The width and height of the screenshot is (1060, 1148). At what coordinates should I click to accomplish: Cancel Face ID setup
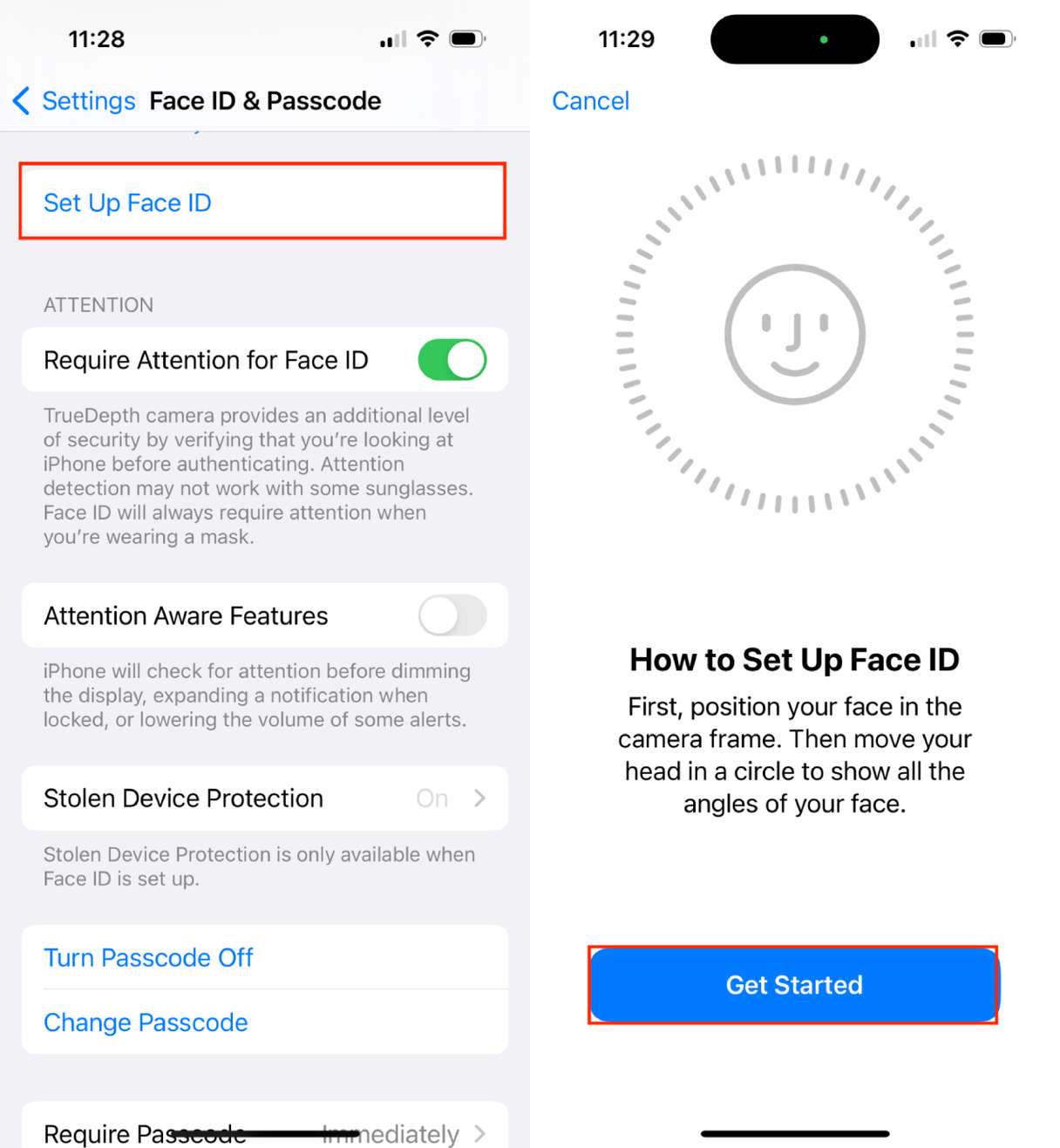click(x=590, y=101)
